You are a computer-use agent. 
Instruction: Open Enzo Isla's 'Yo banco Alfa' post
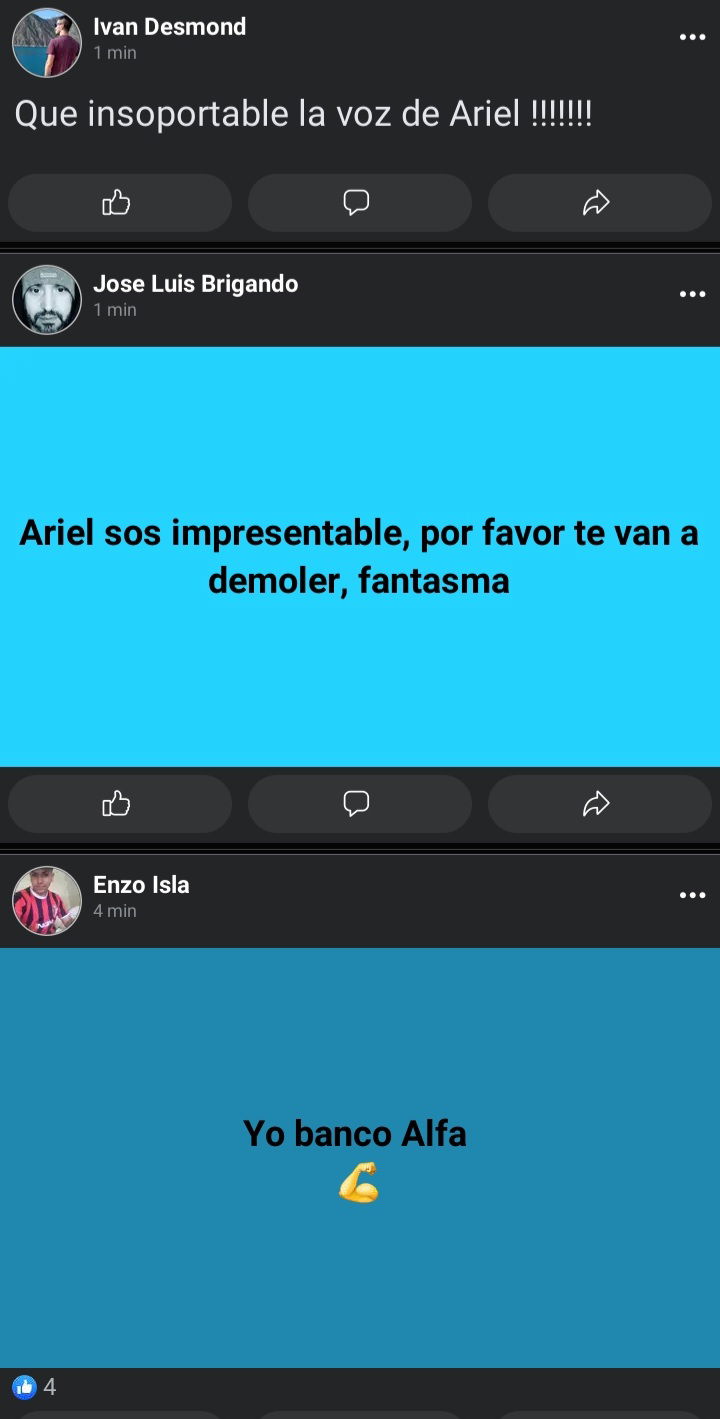[360, 1158]
